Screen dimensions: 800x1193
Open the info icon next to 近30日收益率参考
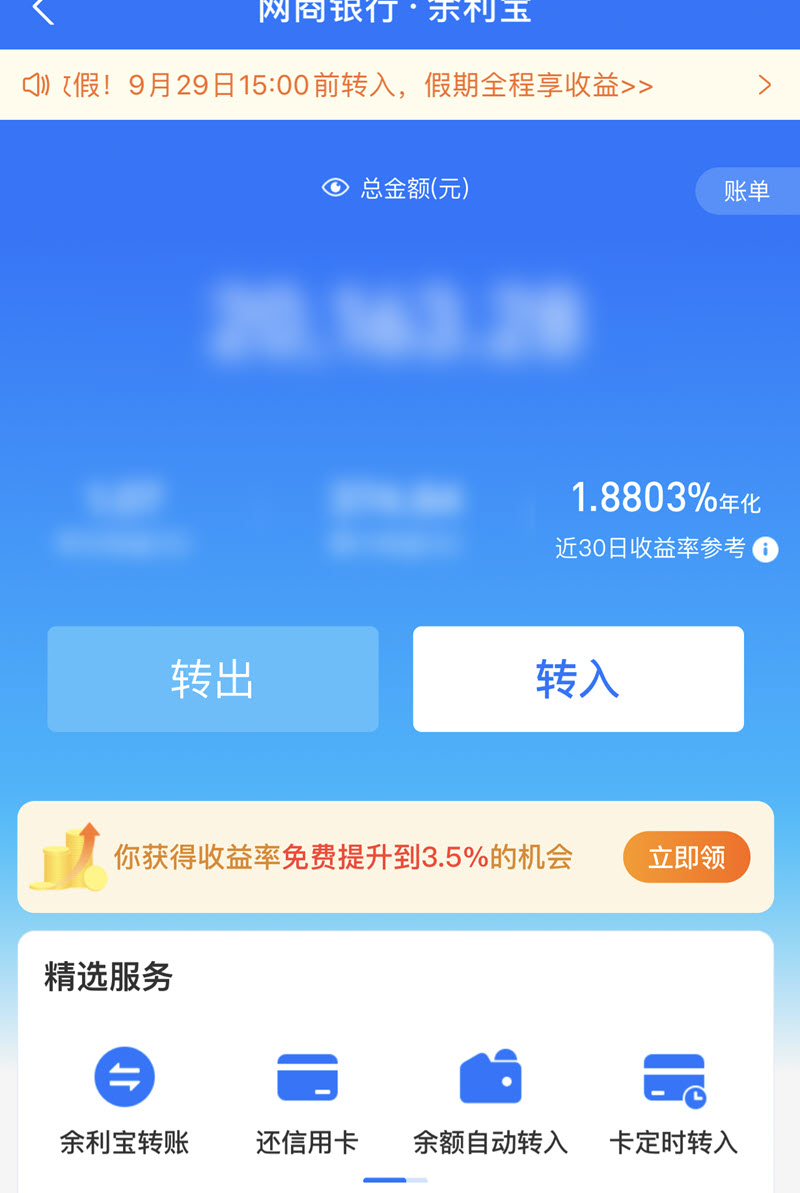tap(766, 550)
